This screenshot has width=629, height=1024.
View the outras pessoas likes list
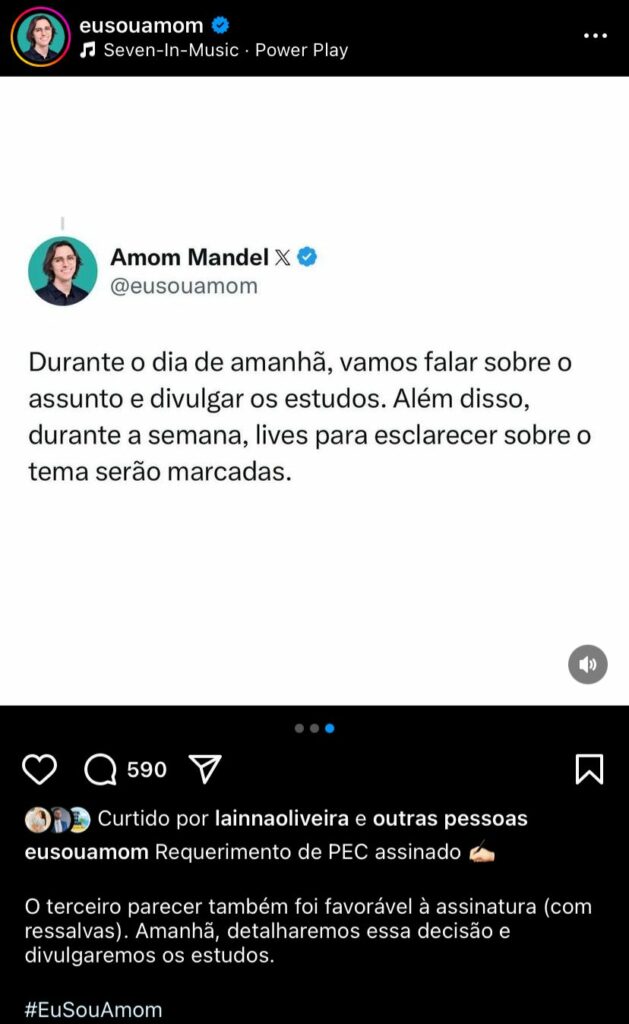450,819
